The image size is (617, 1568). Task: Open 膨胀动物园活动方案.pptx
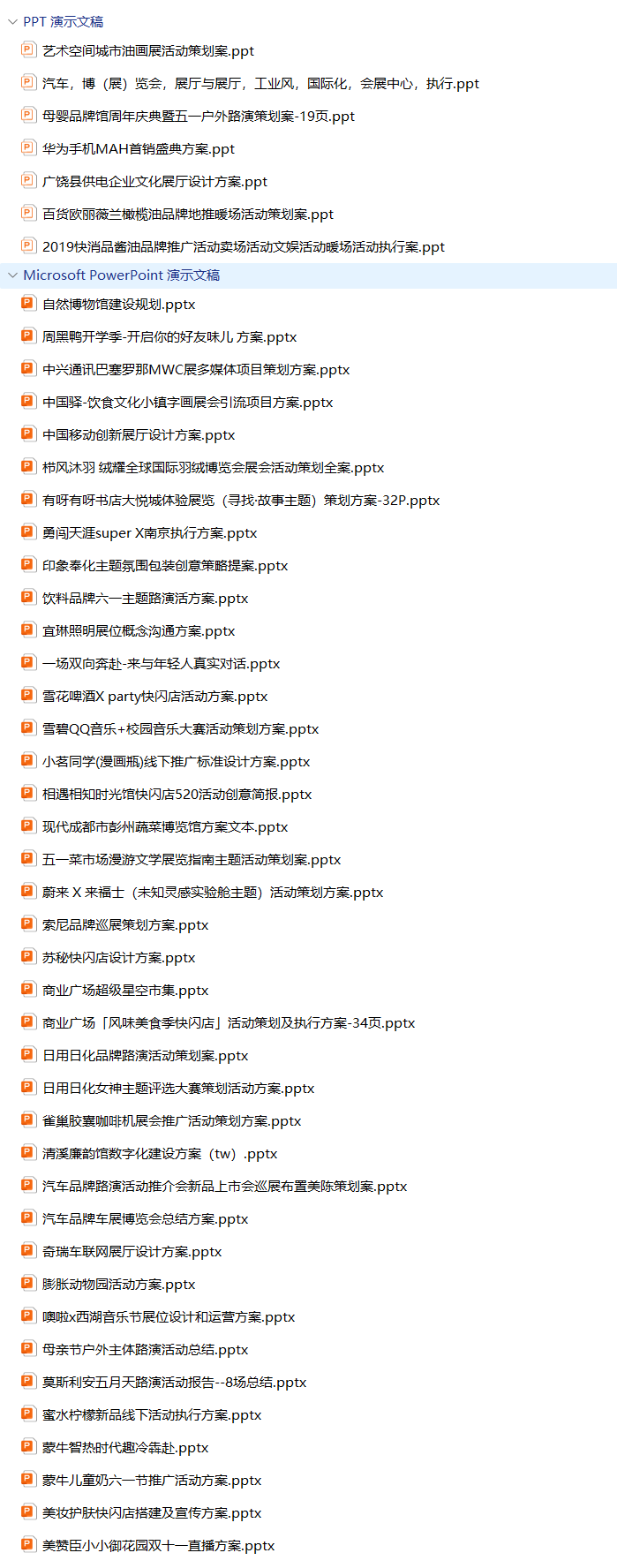point(119,1285)
